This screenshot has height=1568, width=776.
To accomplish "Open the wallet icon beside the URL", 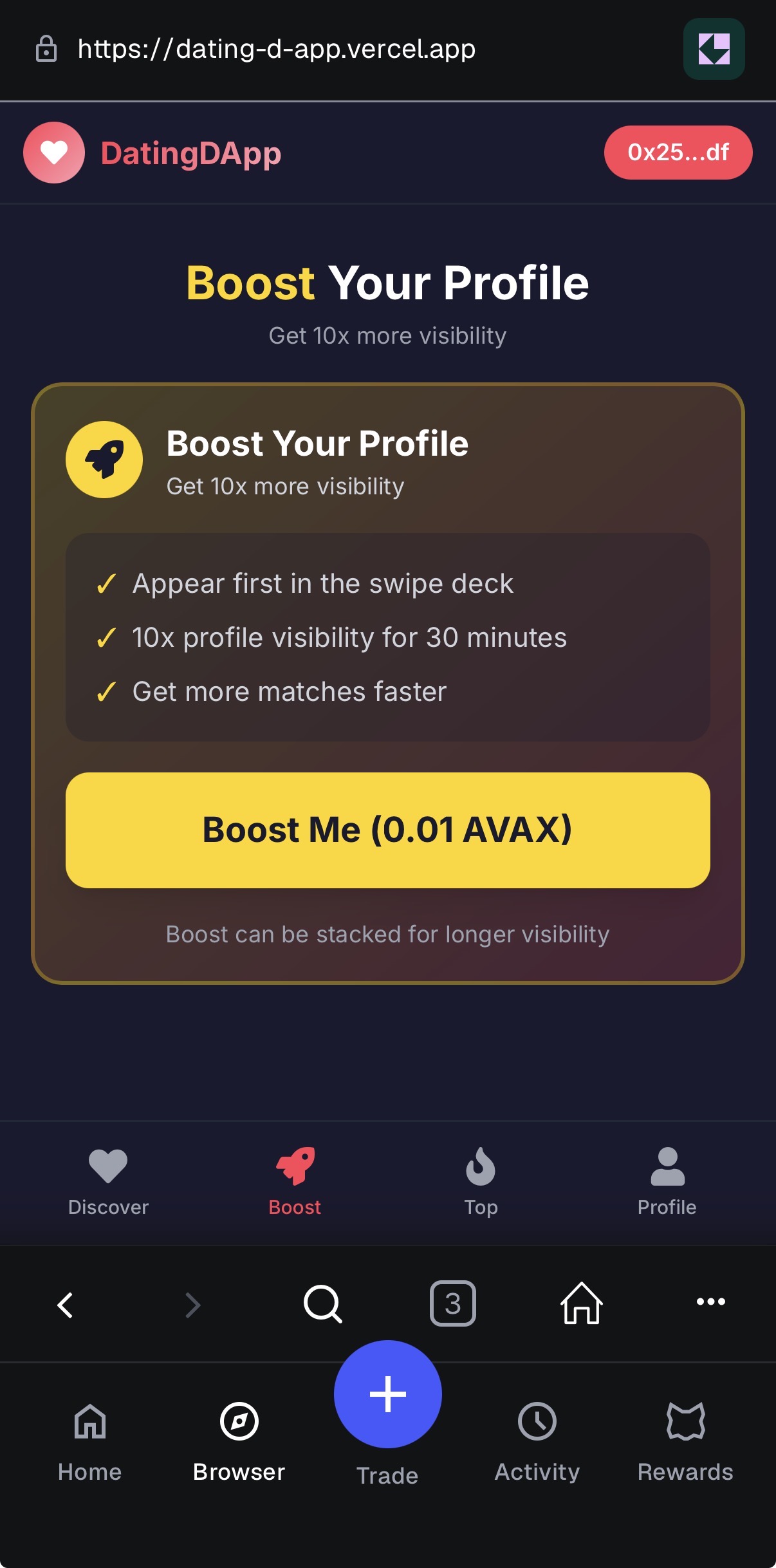I will [x=714, y=49].
